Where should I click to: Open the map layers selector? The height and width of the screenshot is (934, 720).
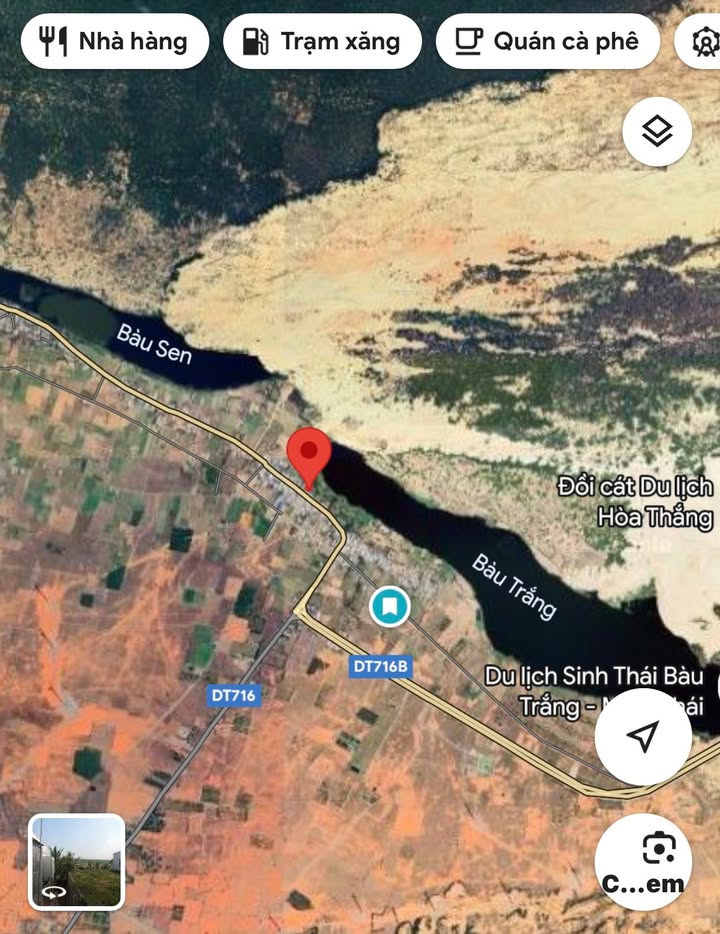coord(657,131)
